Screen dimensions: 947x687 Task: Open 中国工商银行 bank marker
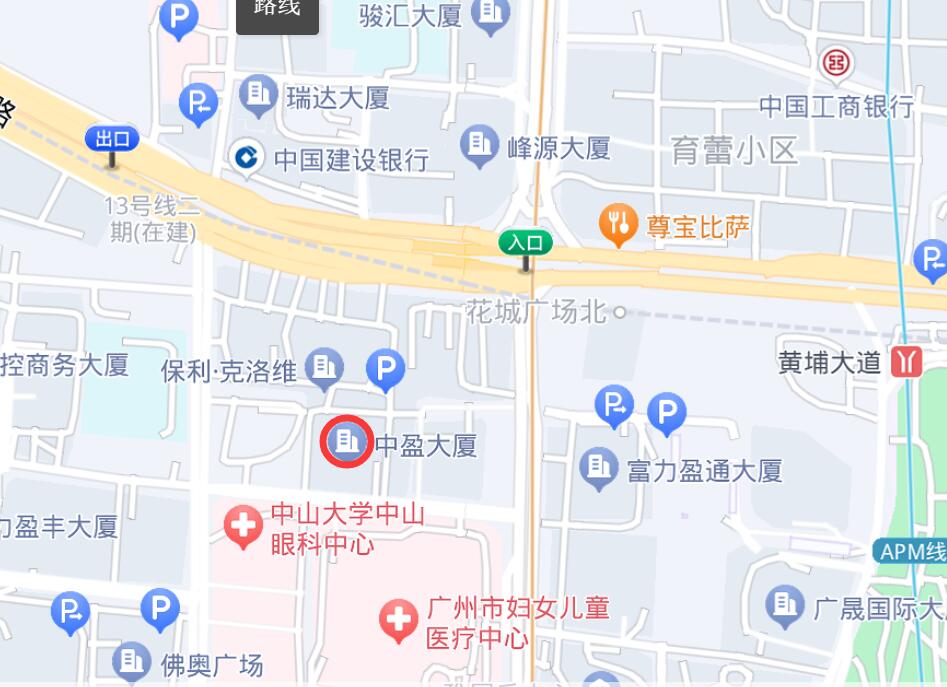(836, 64)
